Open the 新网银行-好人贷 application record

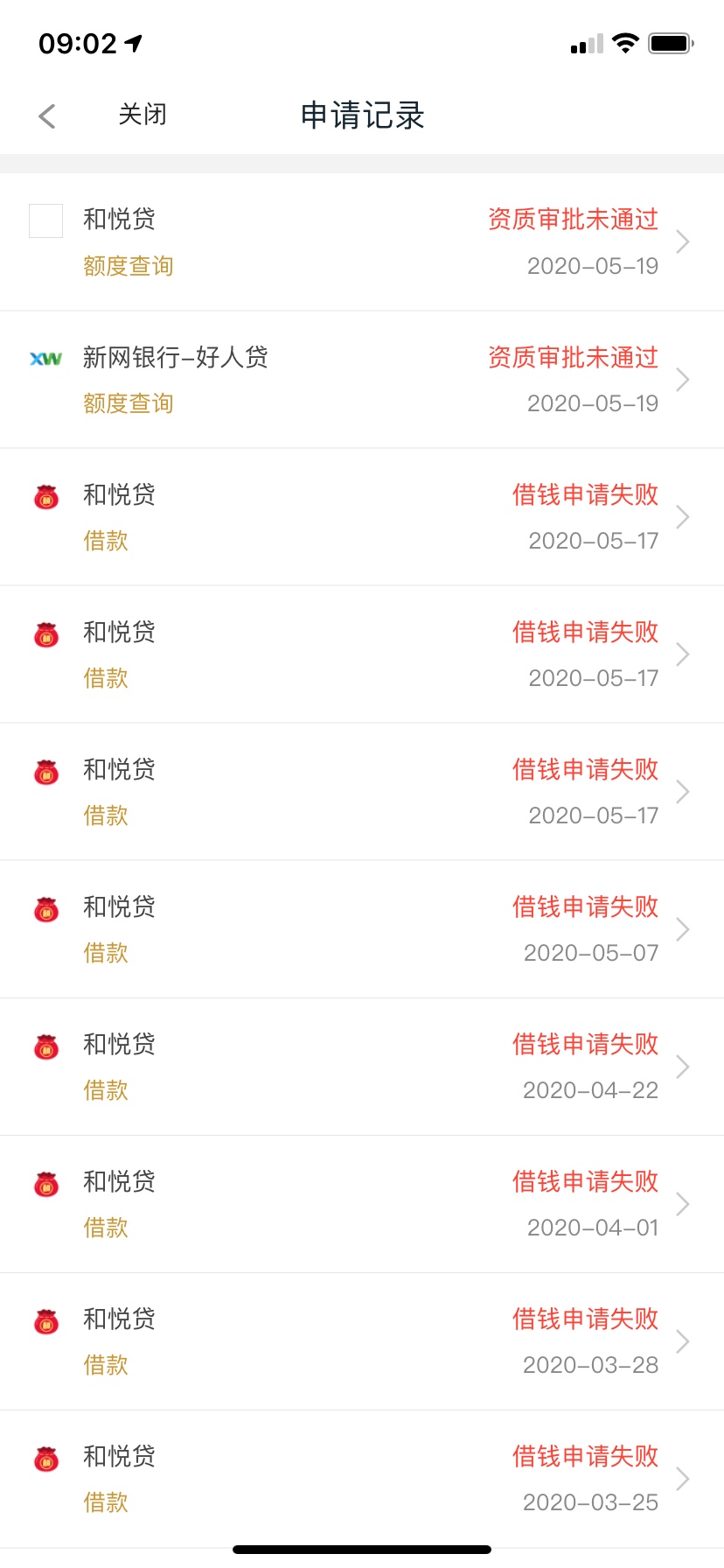point(362,380)
